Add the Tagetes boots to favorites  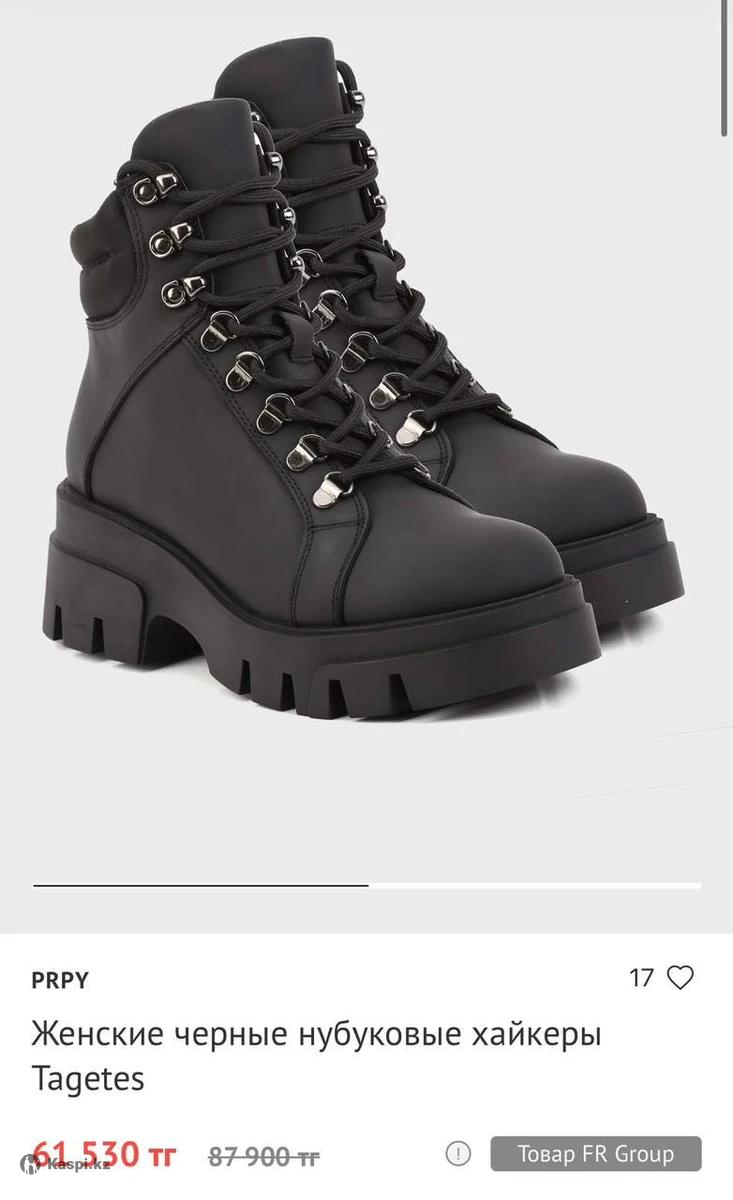point(680,978)
